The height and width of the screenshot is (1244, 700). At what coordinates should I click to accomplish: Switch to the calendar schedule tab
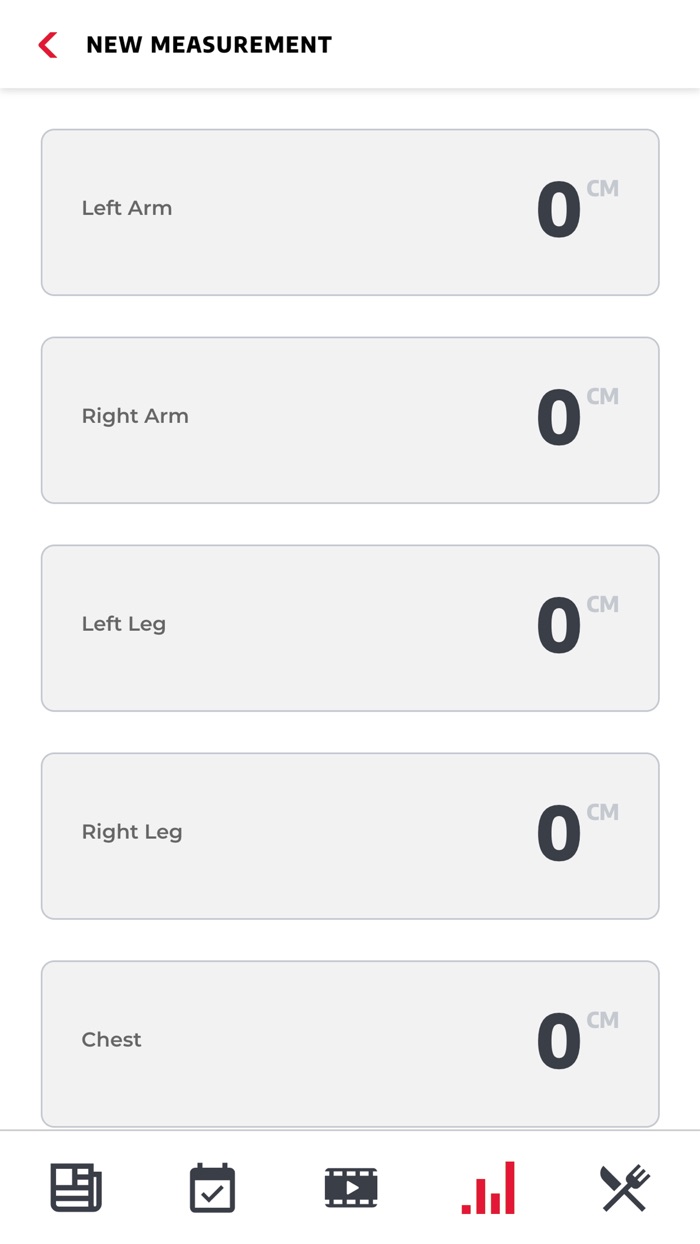pyautogui.click(x=212, y=1188)
